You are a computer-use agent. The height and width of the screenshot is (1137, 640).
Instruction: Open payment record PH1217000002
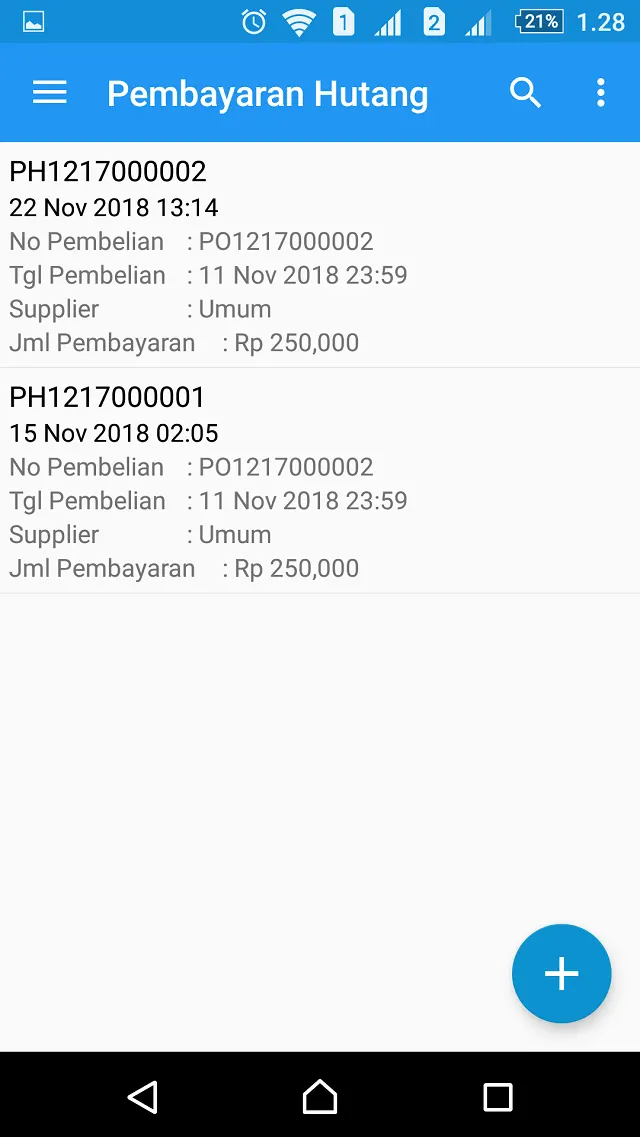pyautogui.click(x=320, y=255)
